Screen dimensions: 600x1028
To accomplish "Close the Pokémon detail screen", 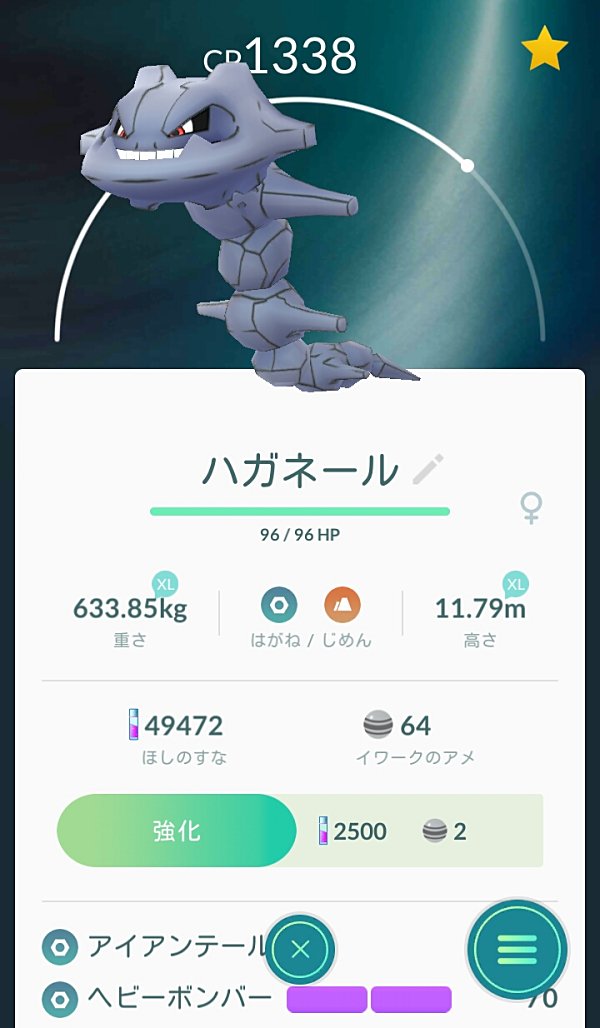I will pyautogui.click(x=300, y=949).
